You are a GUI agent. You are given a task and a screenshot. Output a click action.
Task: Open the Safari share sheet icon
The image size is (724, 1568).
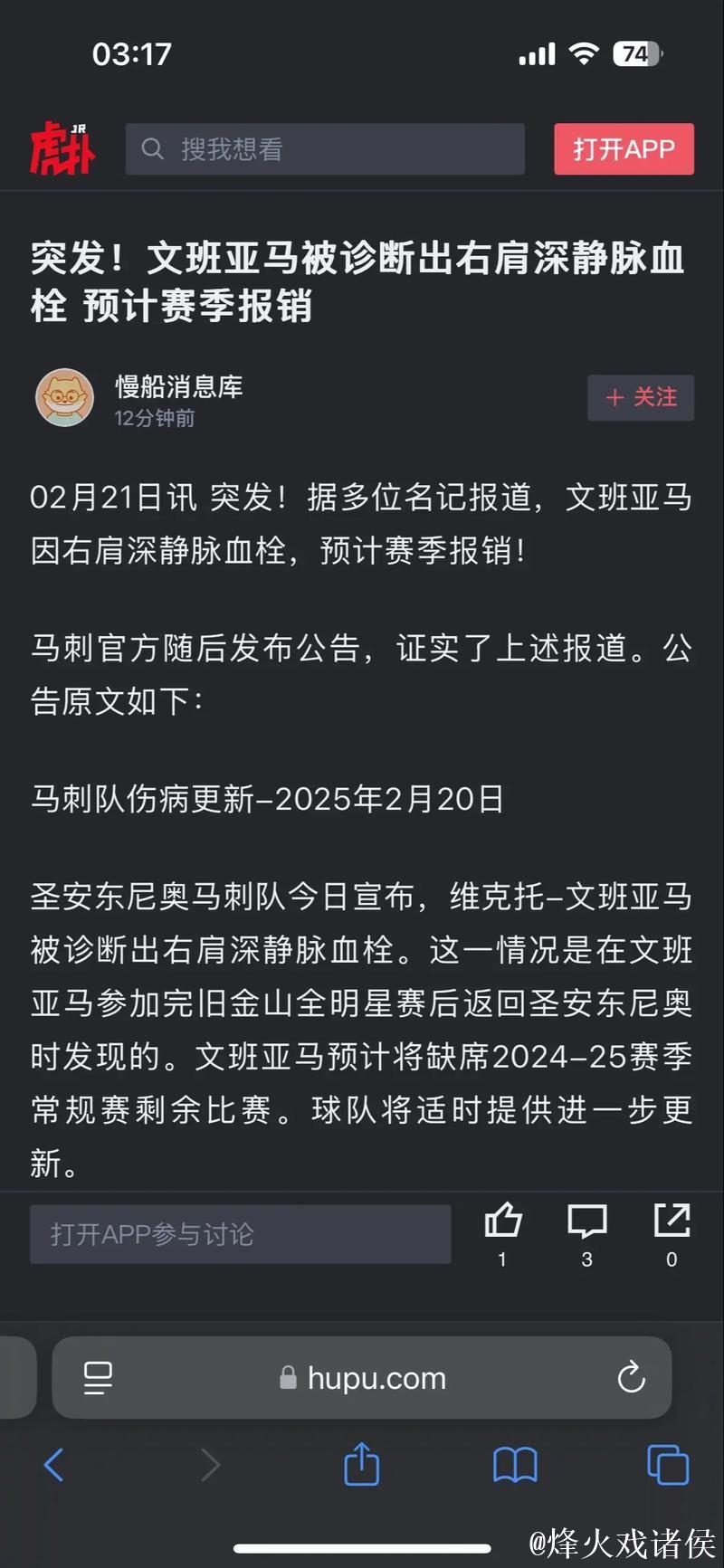tap(362, 1466)
